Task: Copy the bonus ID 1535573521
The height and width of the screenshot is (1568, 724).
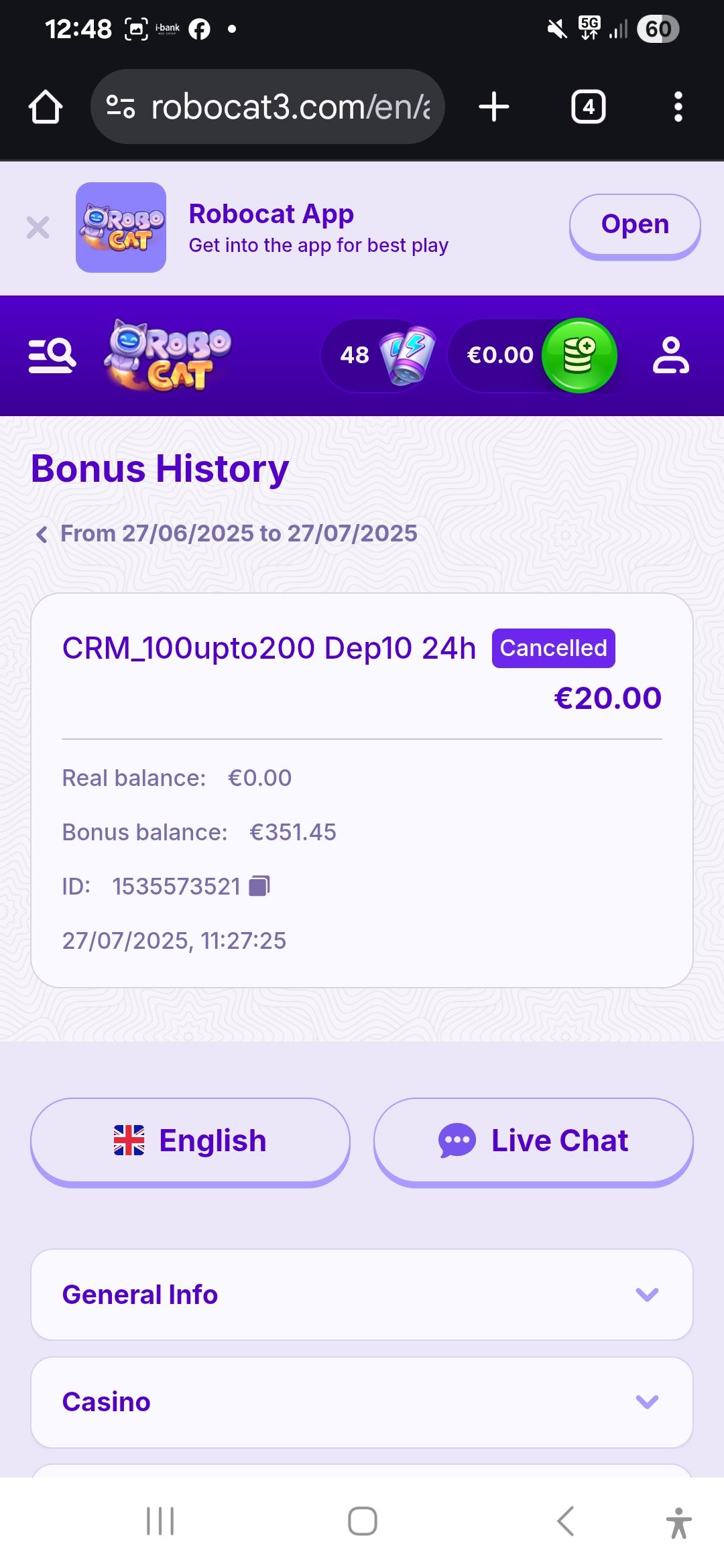Action: [x=259, y=887]
